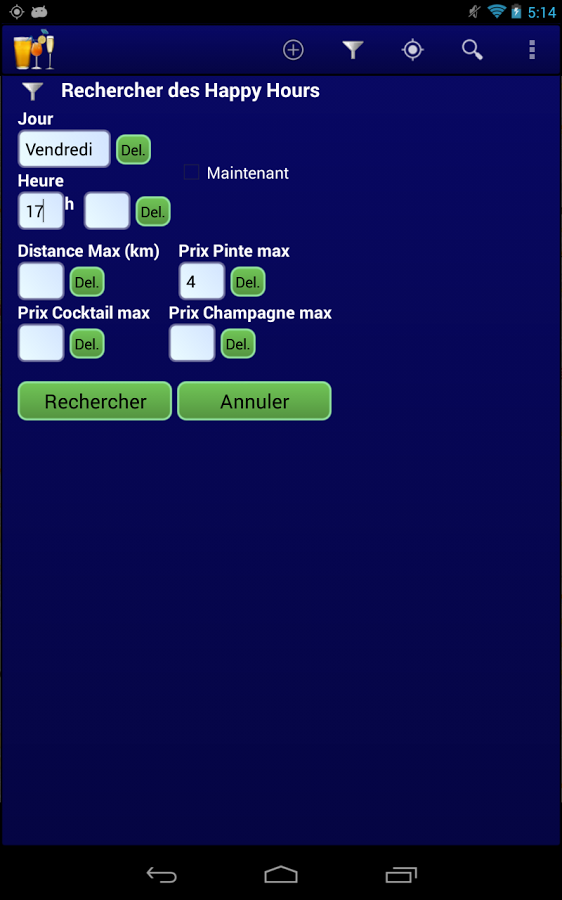Open the filter funnel in toolbar
The height and width of the screenshot is (900, 562).
pyautogui.click(x=353, y=50)
